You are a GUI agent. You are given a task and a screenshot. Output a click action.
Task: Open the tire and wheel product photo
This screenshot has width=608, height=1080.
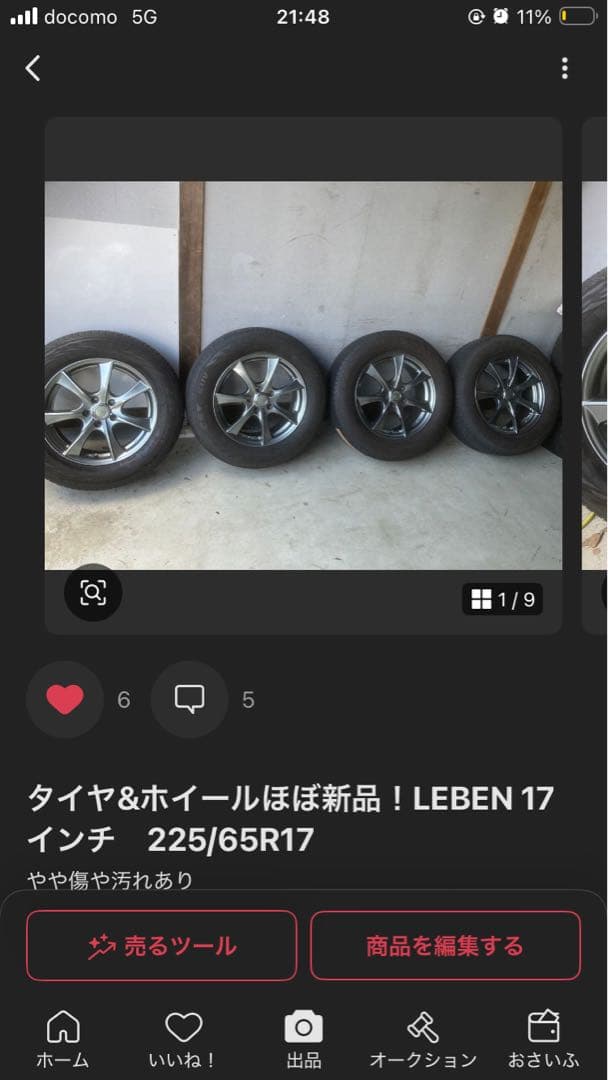[303, 375]
